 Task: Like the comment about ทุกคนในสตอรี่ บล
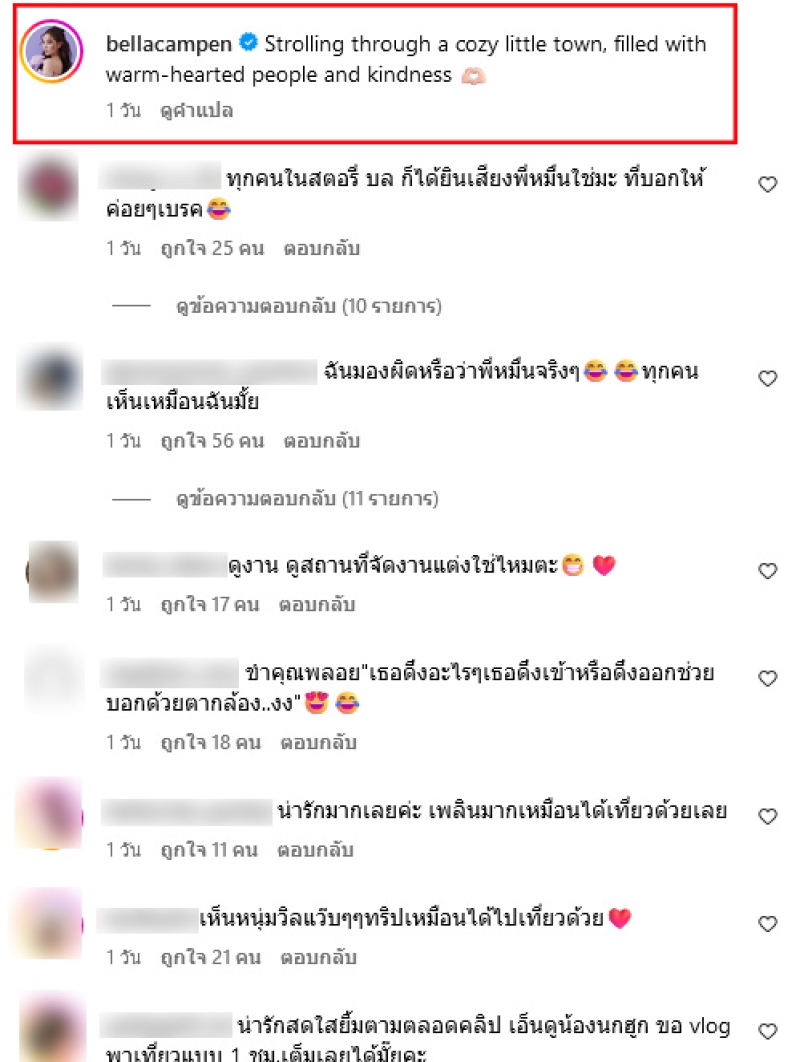click(767, 184)
